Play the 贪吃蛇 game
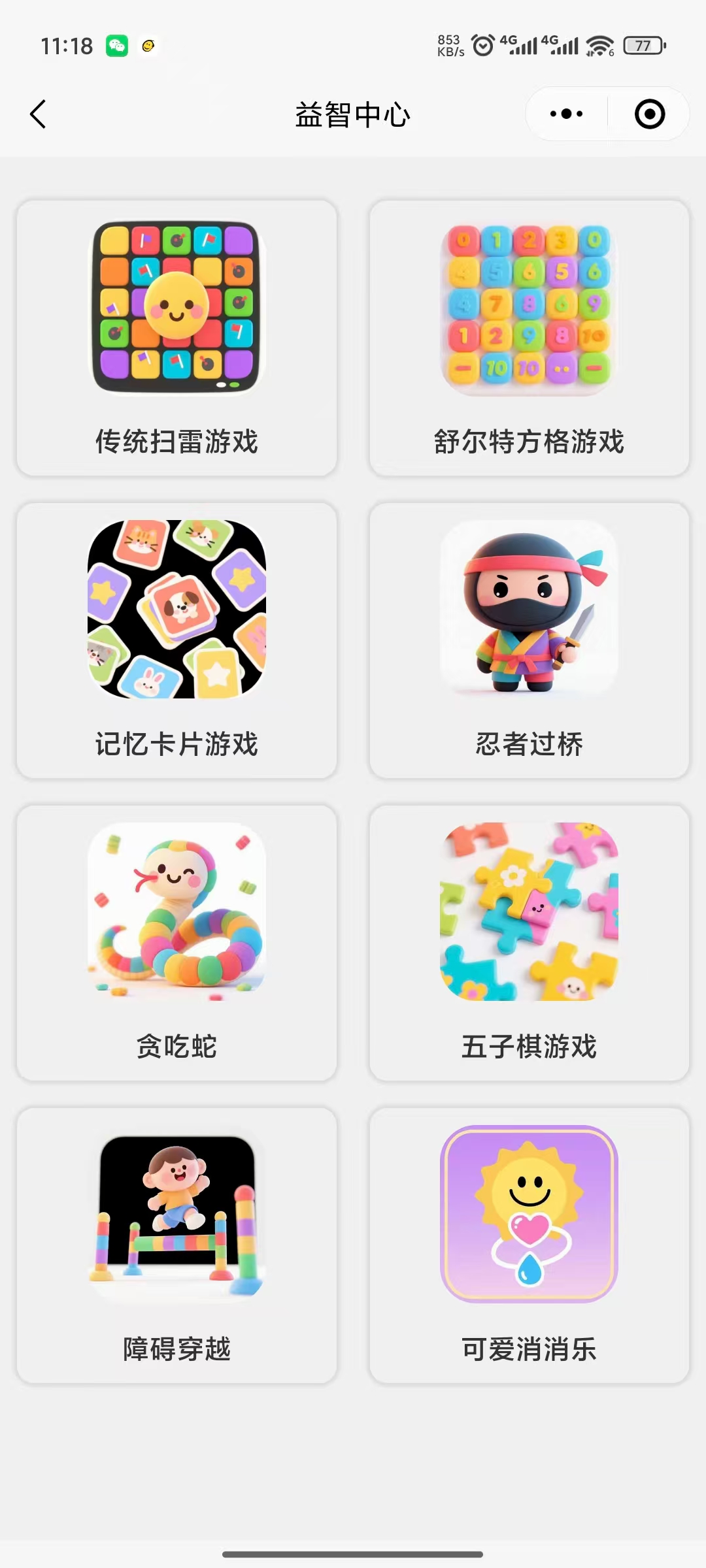Viewport: 706px width, 1568px height. coord(176,943)
